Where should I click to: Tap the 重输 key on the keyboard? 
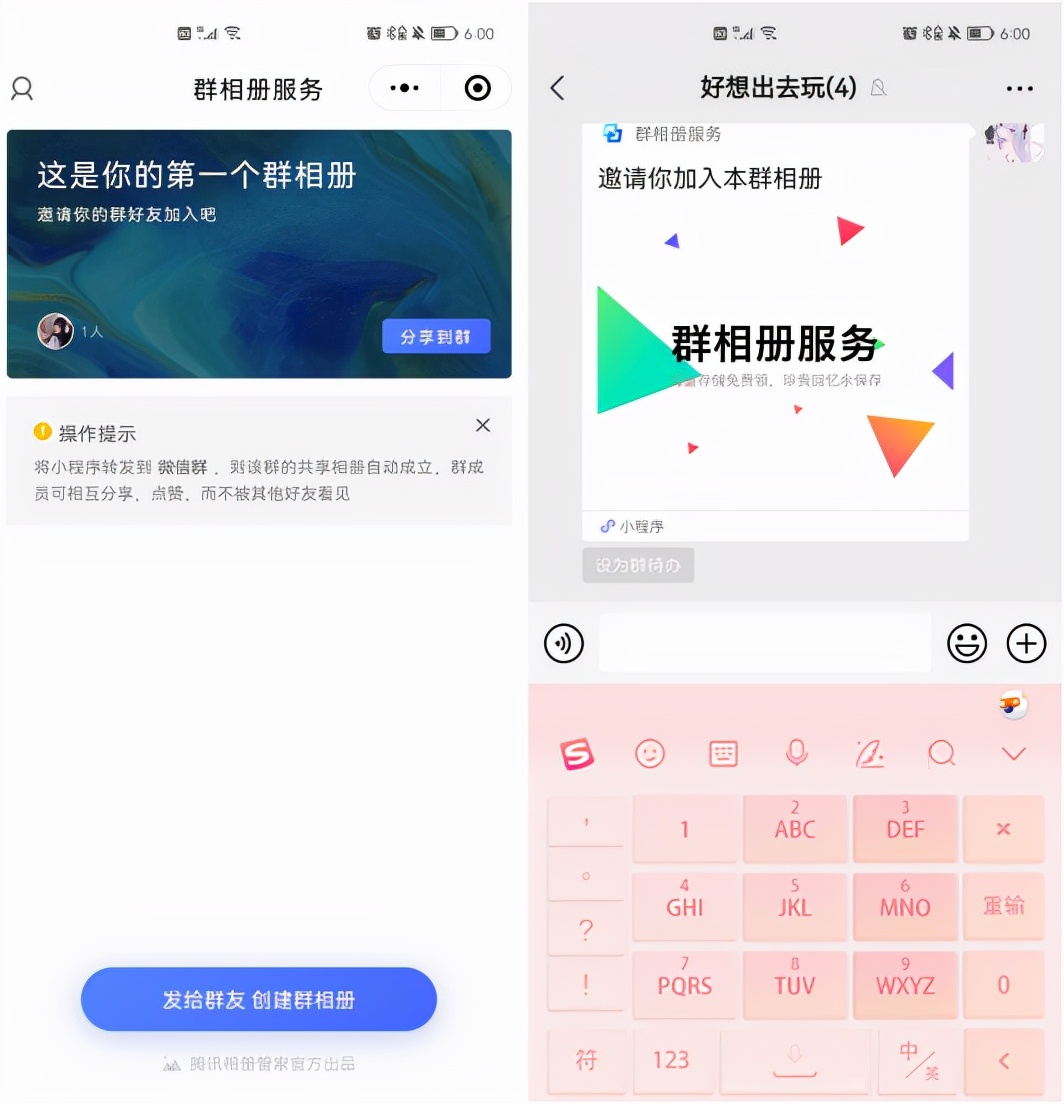[1003, 906]
